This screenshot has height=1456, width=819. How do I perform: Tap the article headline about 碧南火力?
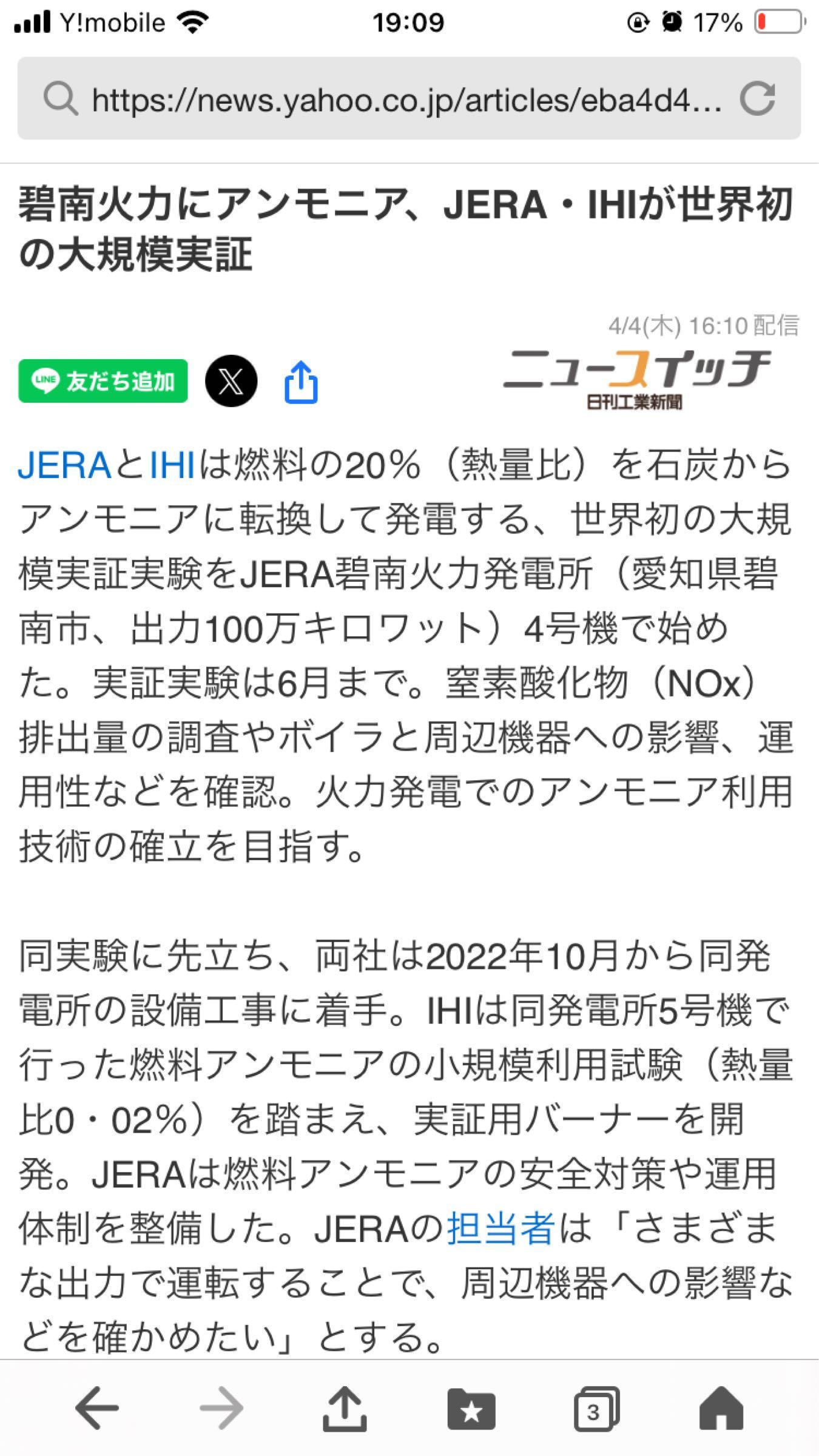point(406,227)
